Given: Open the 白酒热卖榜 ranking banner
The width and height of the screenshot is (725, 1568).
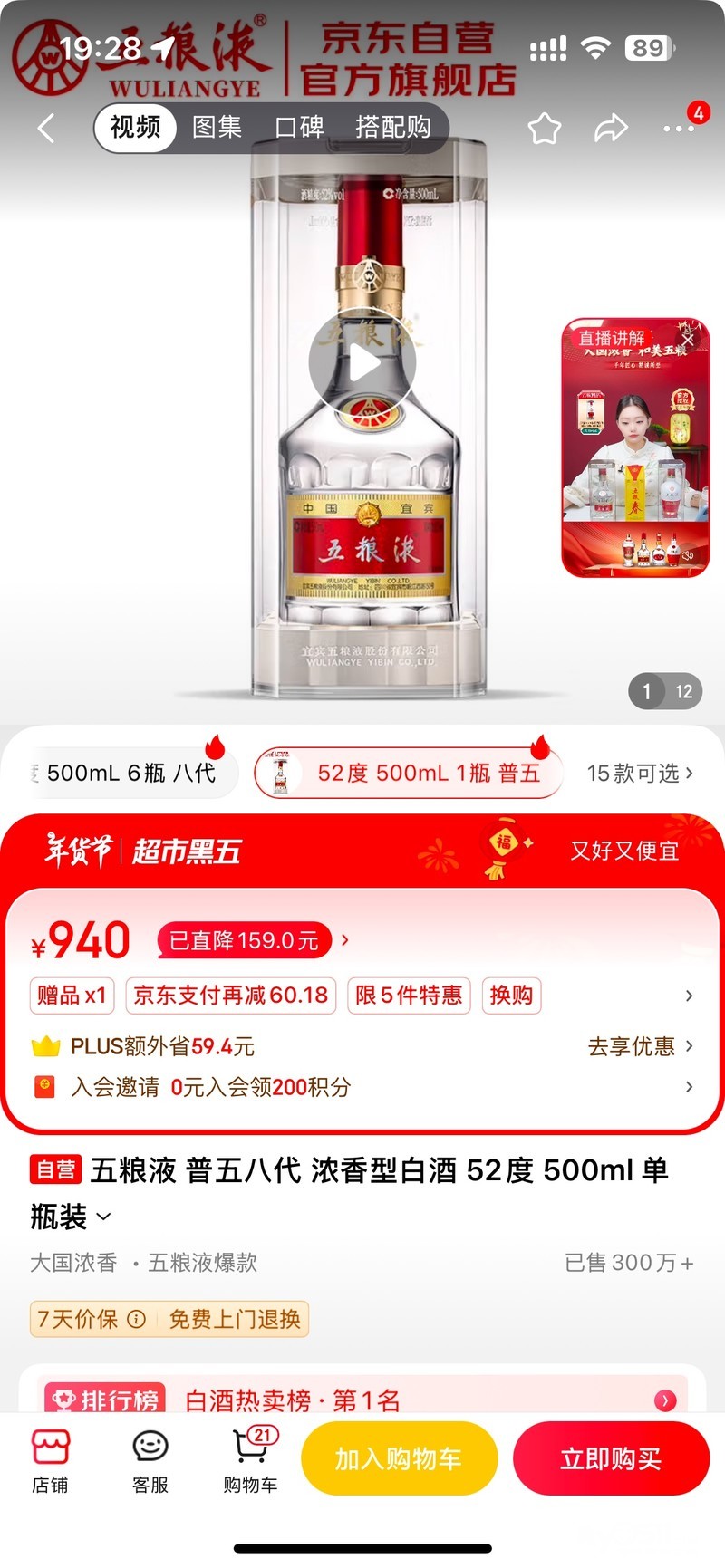Looking at the screenshot, I should [x=362, y=1400].
